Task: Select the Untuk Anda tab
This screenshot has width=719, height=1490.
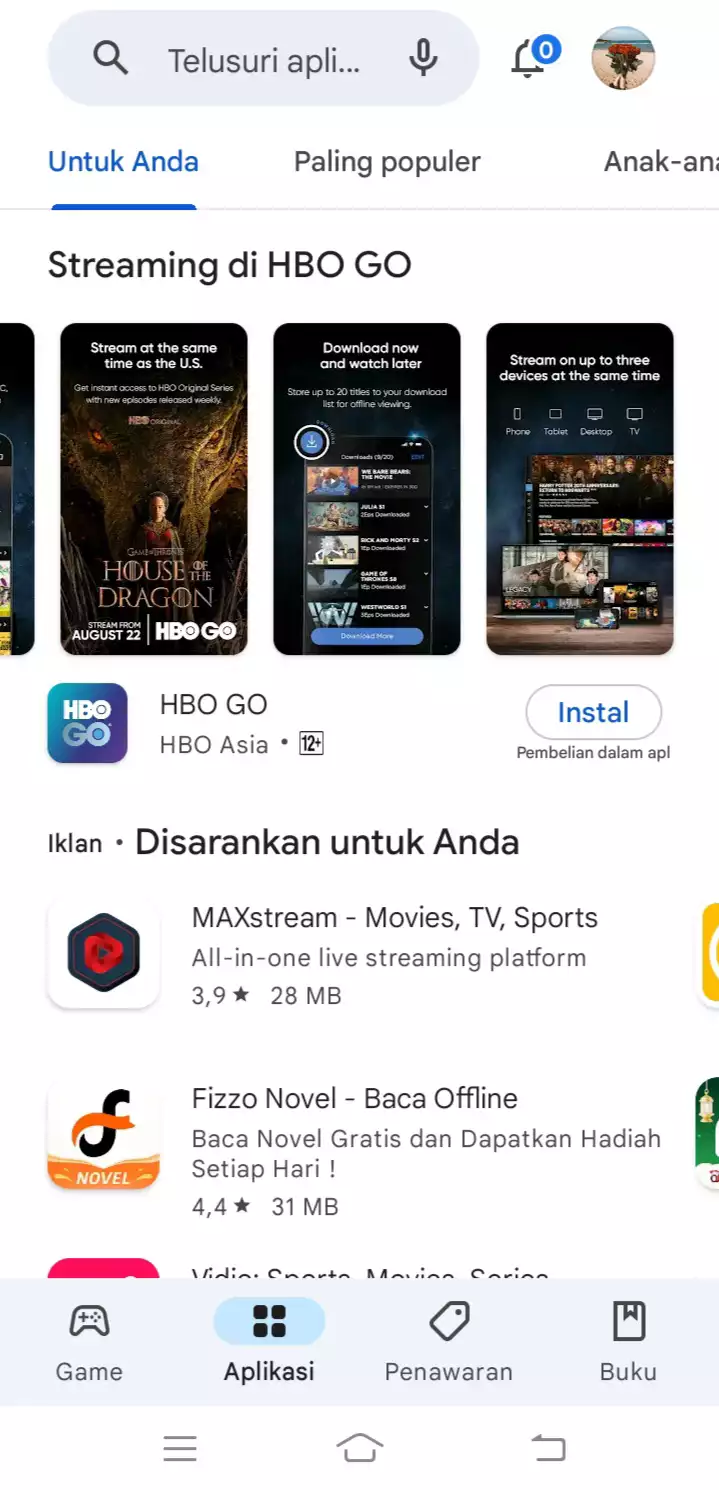Action: tap(123, 162)
